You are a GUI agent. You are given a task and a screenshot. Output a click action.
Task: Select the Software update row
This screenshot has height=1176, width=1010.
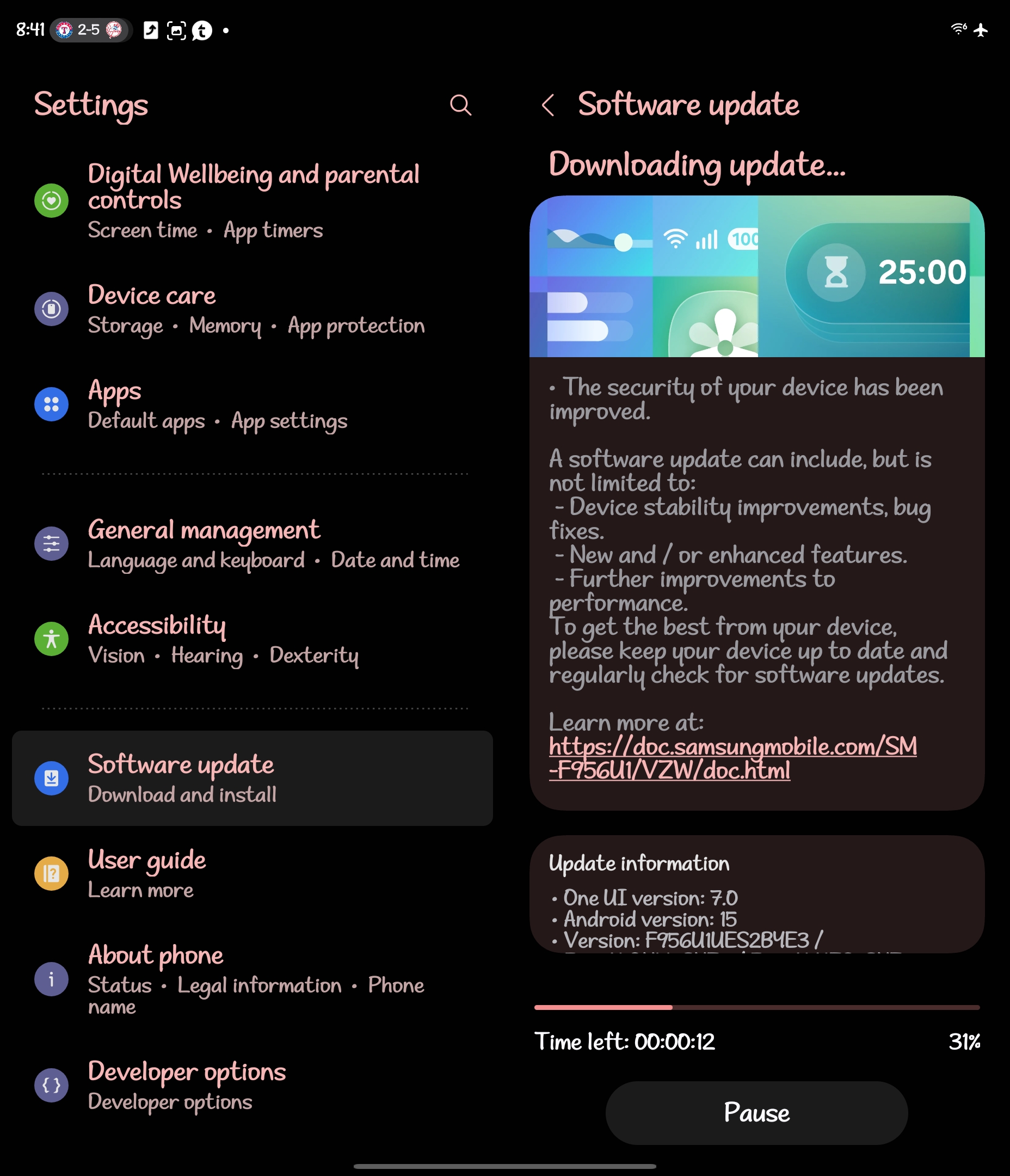point(253,778)
